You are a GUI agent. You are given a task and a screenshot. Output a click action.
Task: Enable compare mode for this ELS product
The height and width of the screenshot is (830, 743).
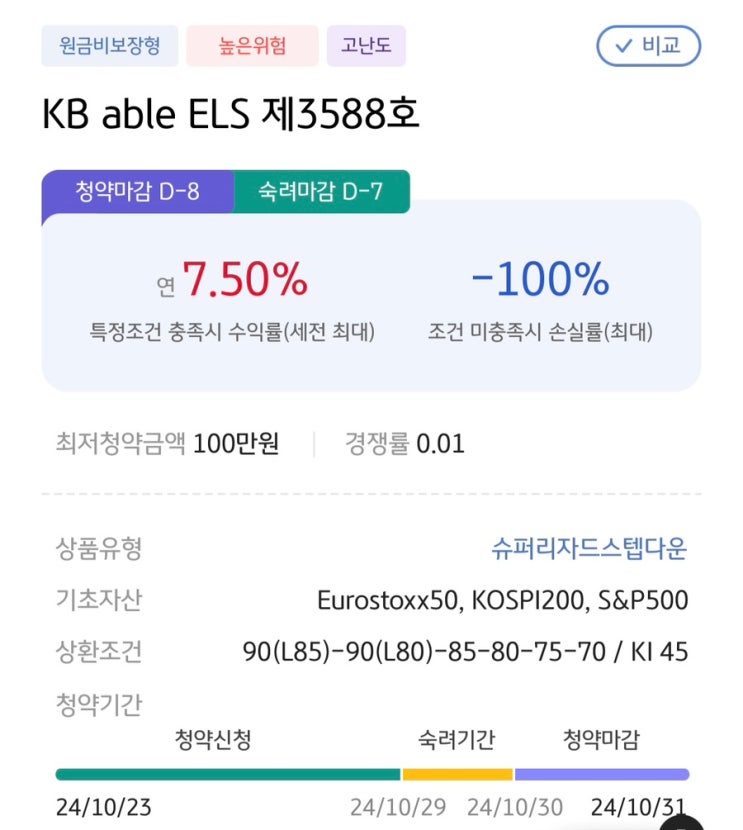coord(647,45)
